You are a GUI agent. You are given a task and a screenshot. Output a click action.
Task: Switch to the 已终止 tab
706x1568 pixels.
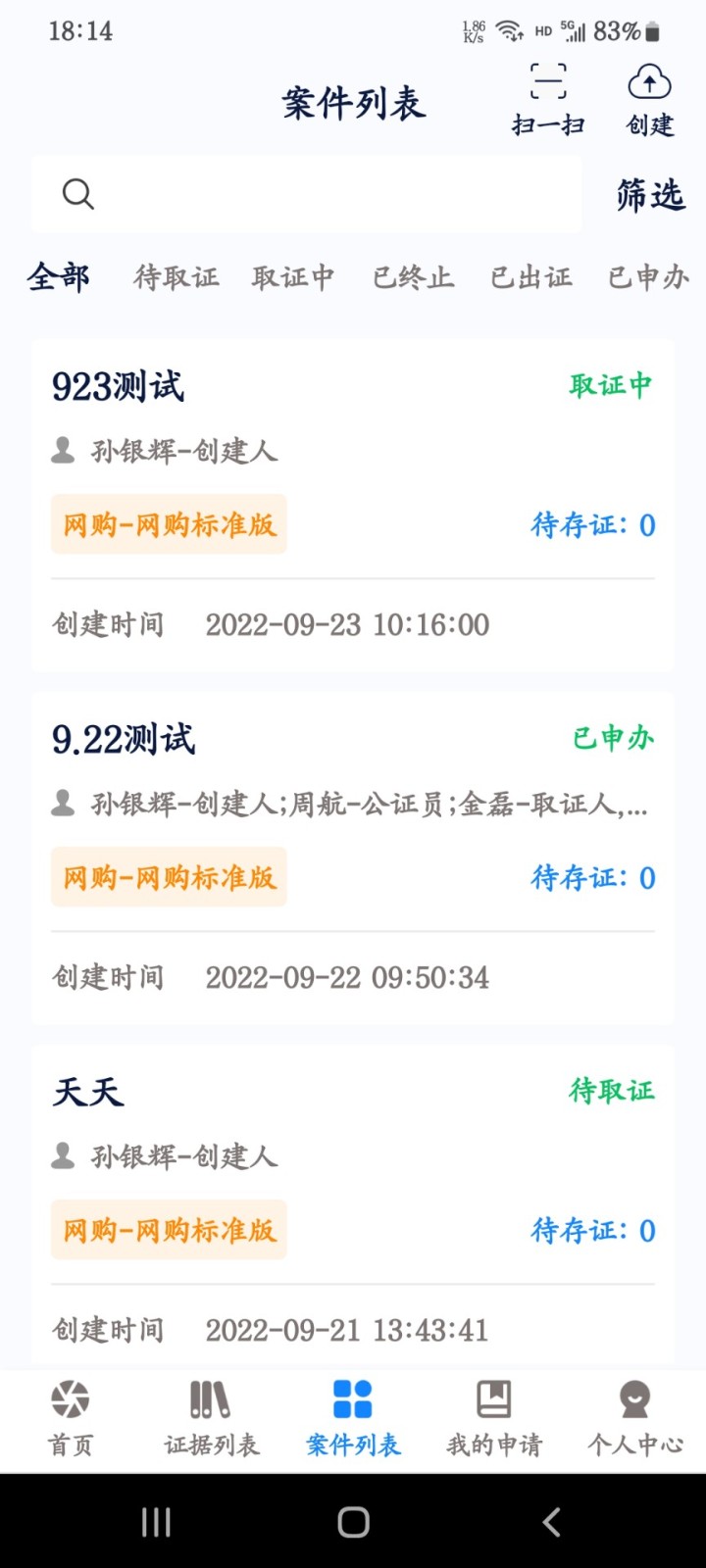413,277
